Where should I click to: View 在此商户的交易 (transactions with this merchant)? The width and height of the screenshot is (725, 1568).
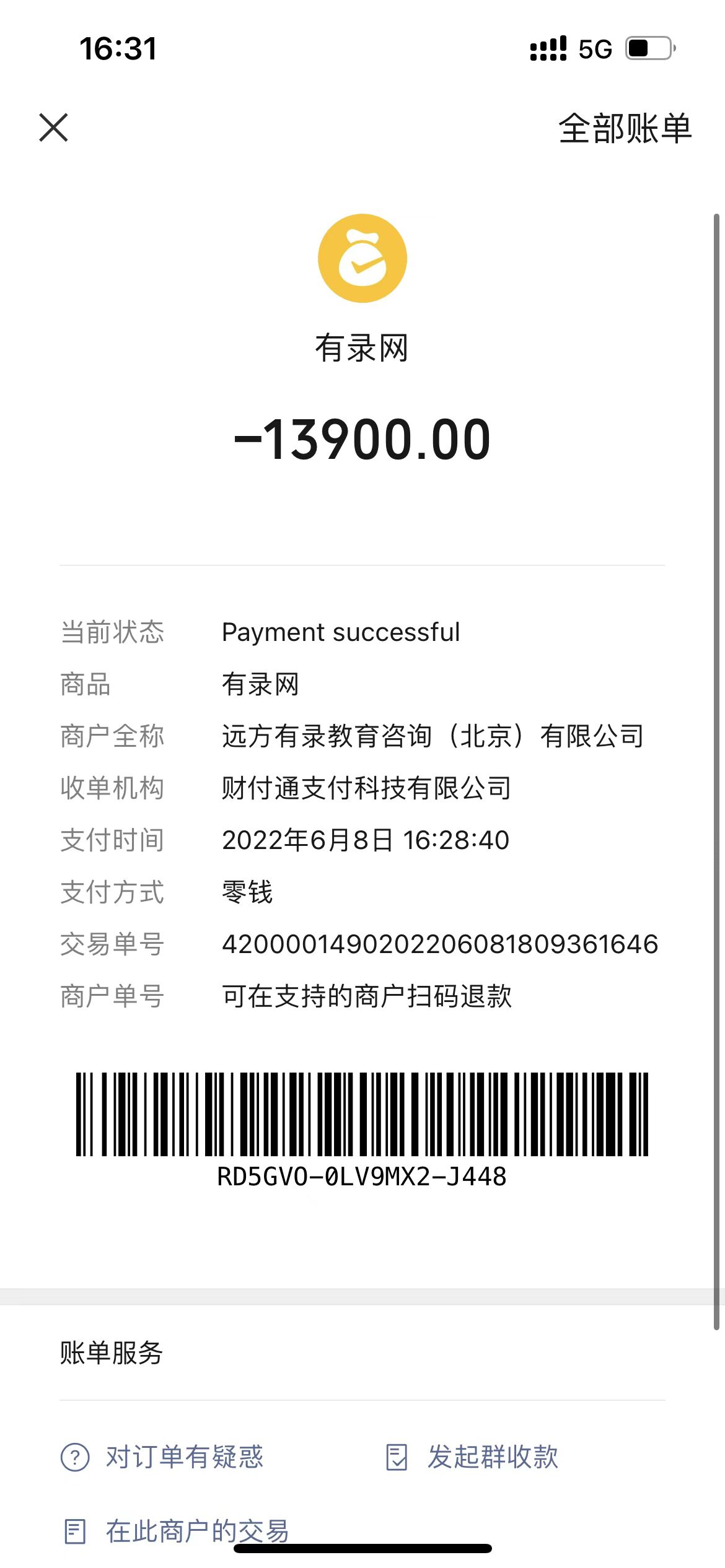click(177, 1531)
